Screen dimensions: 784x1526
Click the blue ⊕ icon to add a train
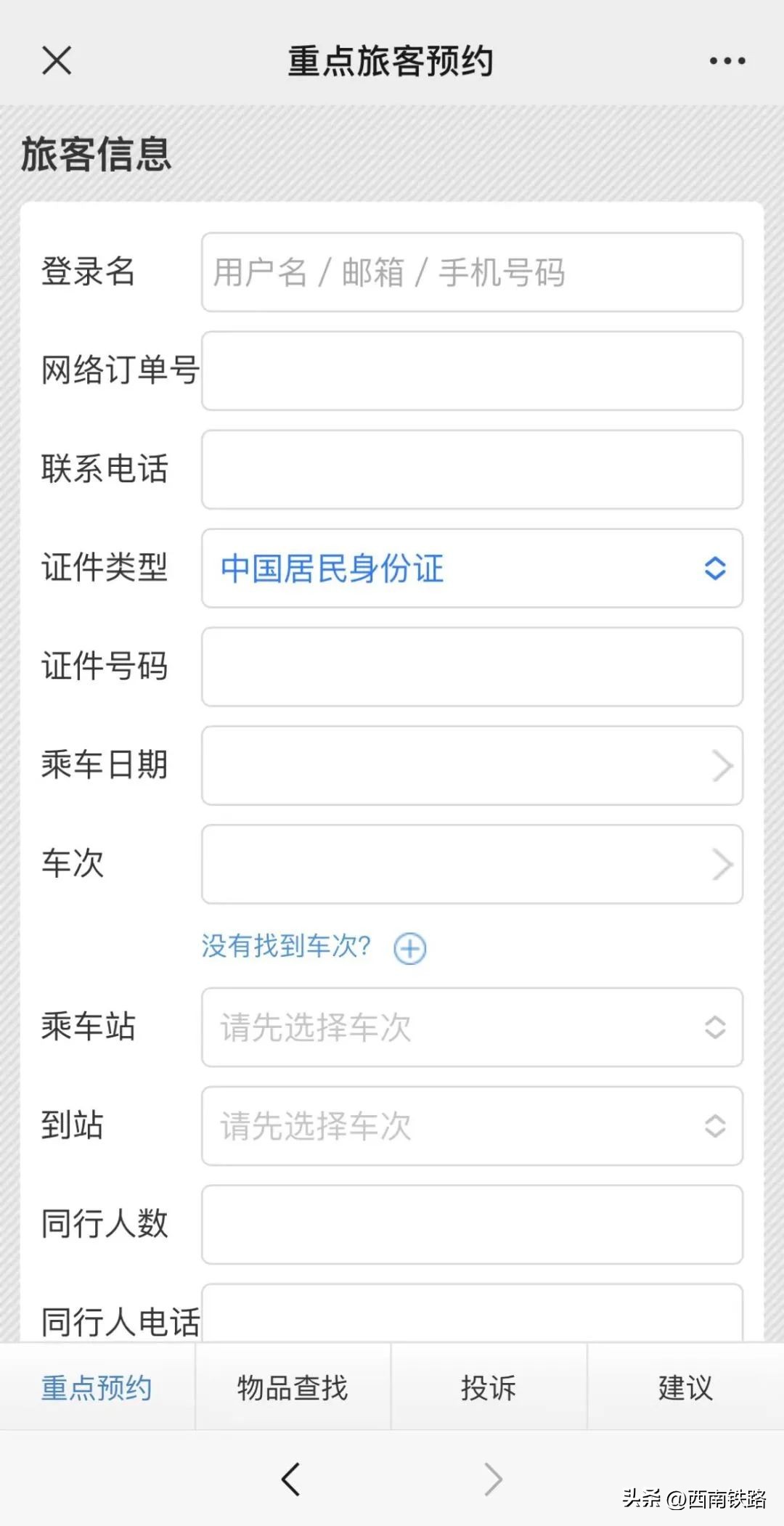[x=409, y=947]
